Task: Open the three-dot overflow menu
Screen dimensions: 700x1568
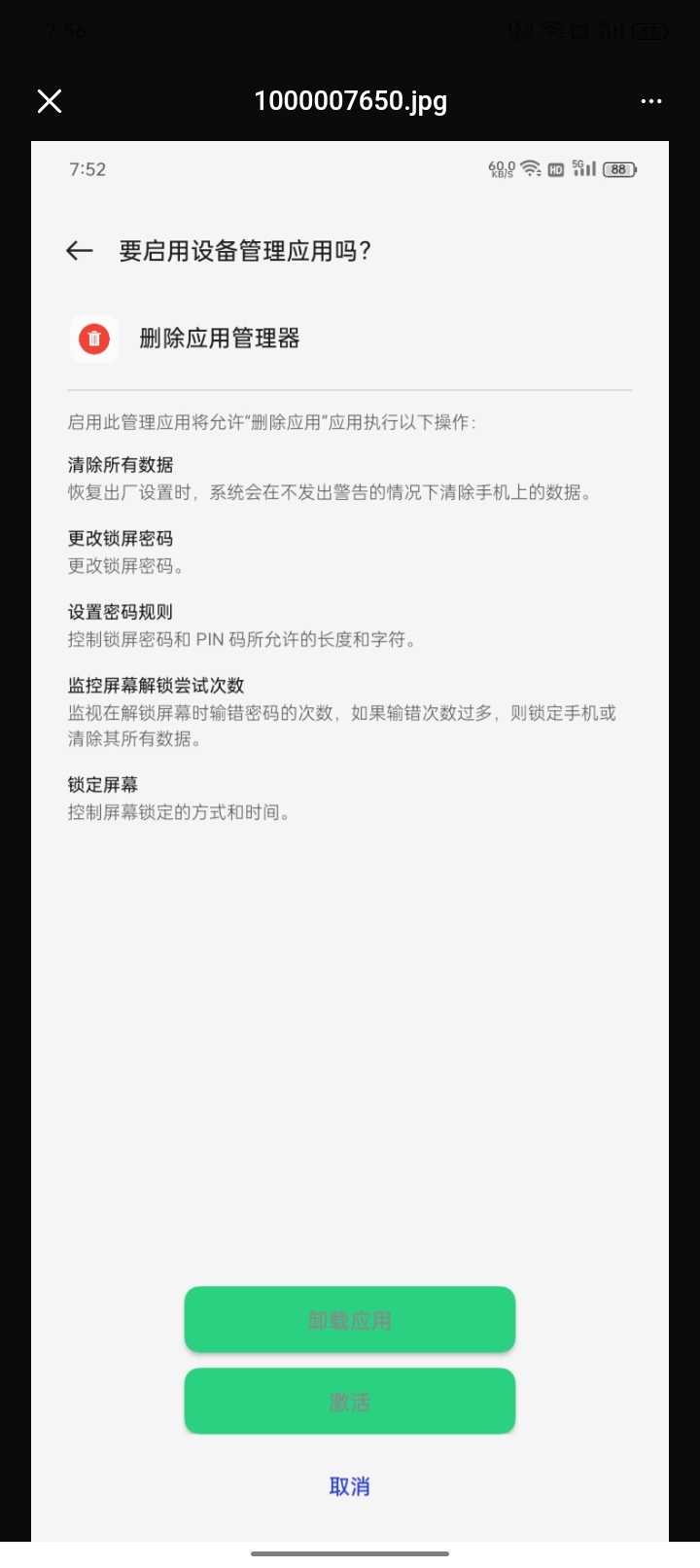Action: click(651, 101)
